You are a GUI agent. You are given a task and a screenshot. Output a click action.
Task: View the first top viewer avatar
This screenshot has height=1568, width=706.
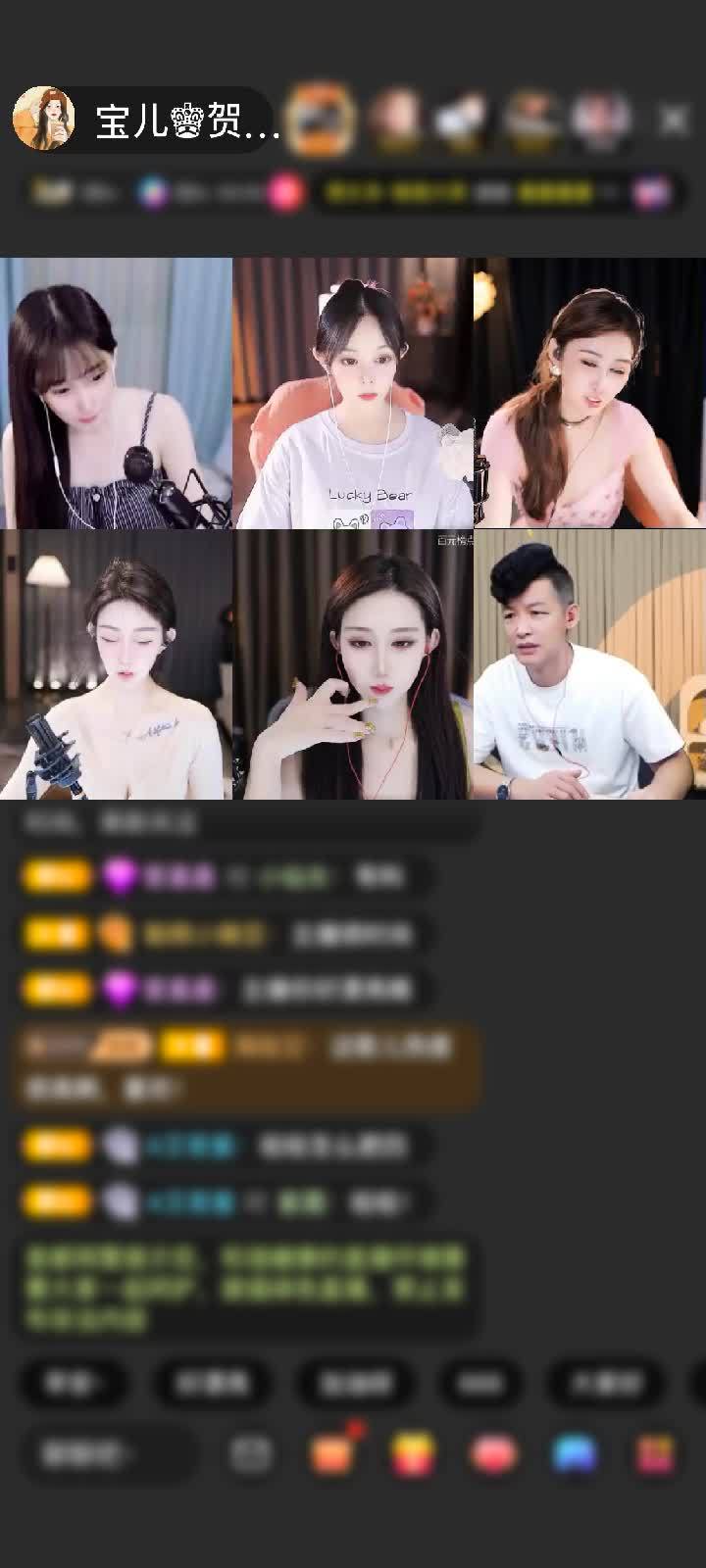click(321, 120)
